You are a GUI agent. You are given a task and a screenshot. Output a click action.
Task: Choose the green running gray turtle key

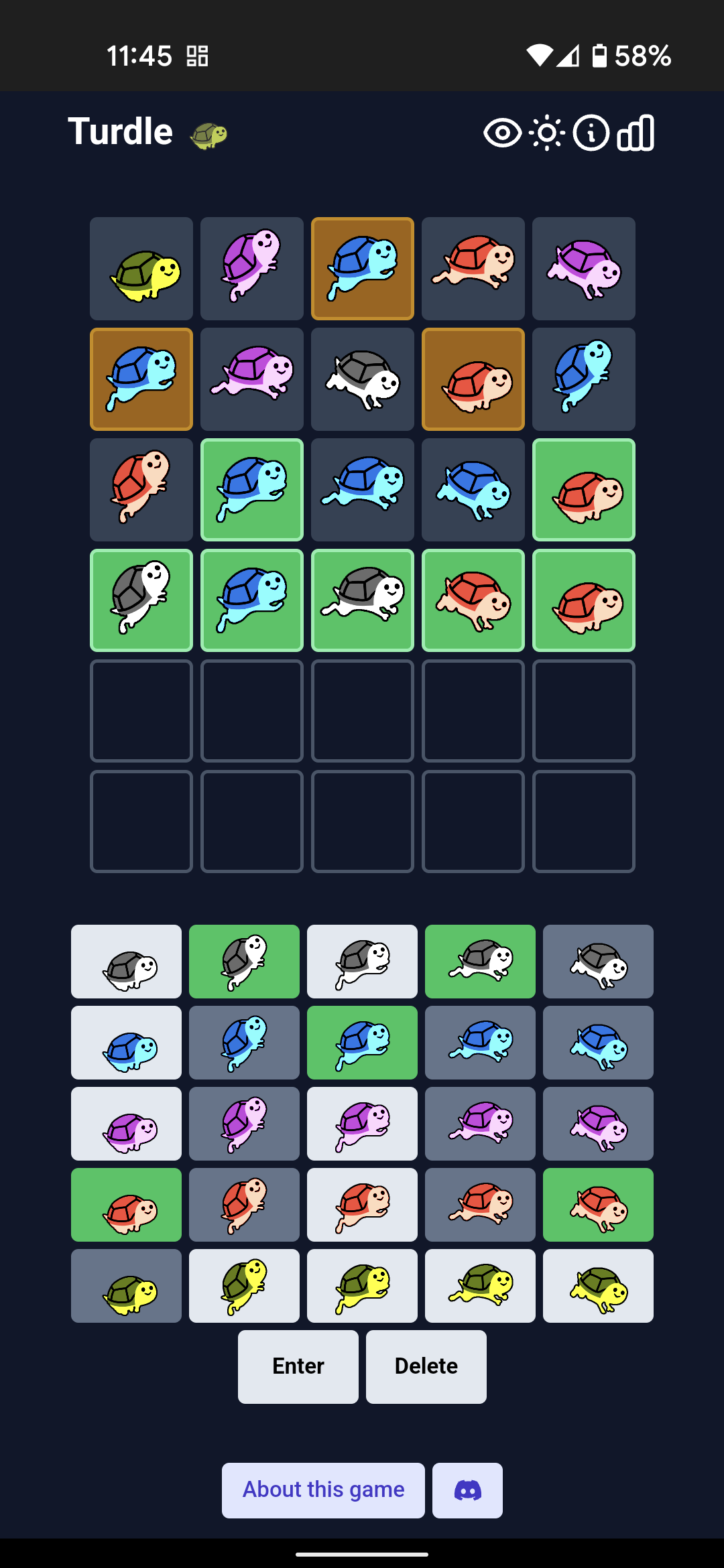(x=480, y=962)
